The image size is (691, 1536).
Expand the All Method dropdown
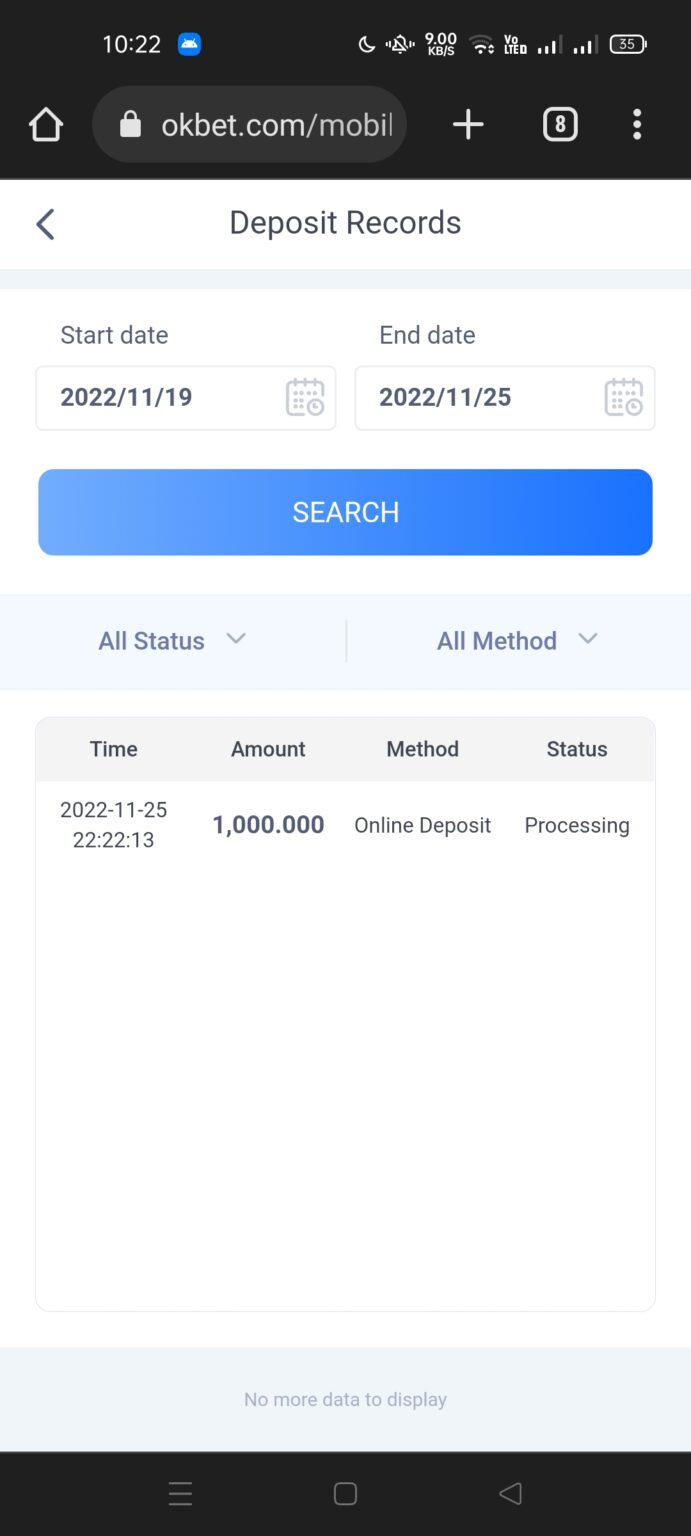tap(517, 641)
